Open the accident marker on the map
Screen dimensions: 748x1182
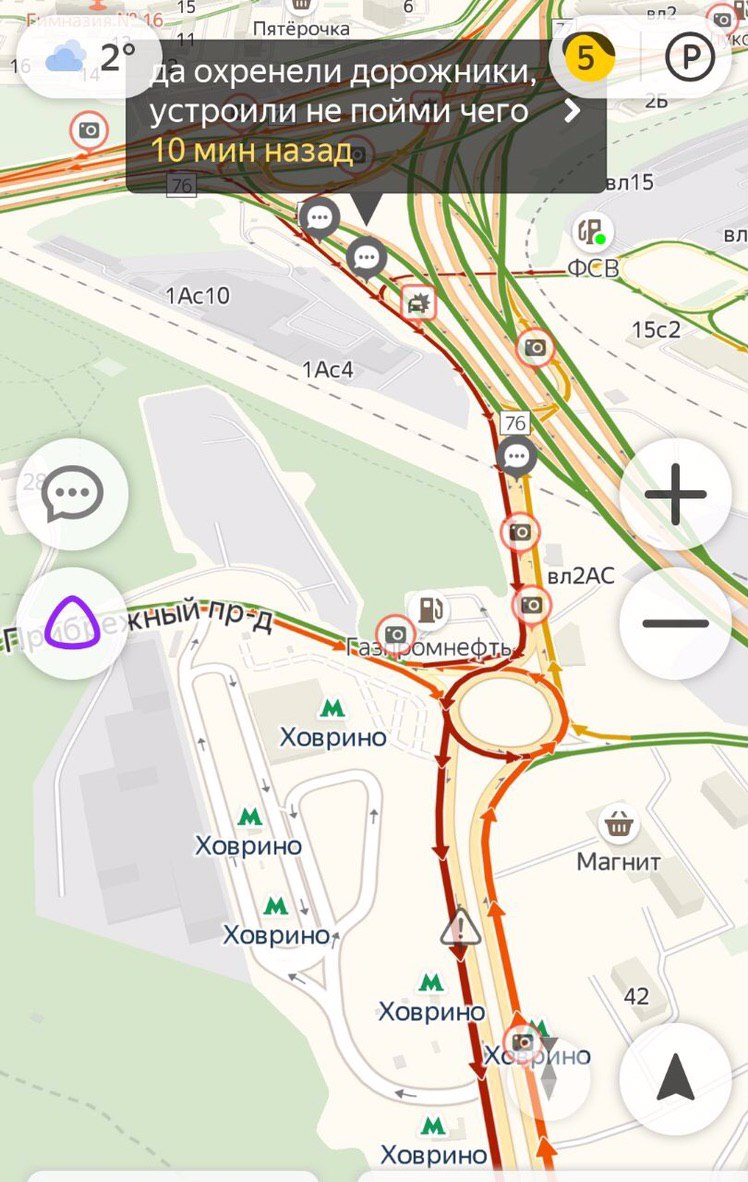coord(418,306)
